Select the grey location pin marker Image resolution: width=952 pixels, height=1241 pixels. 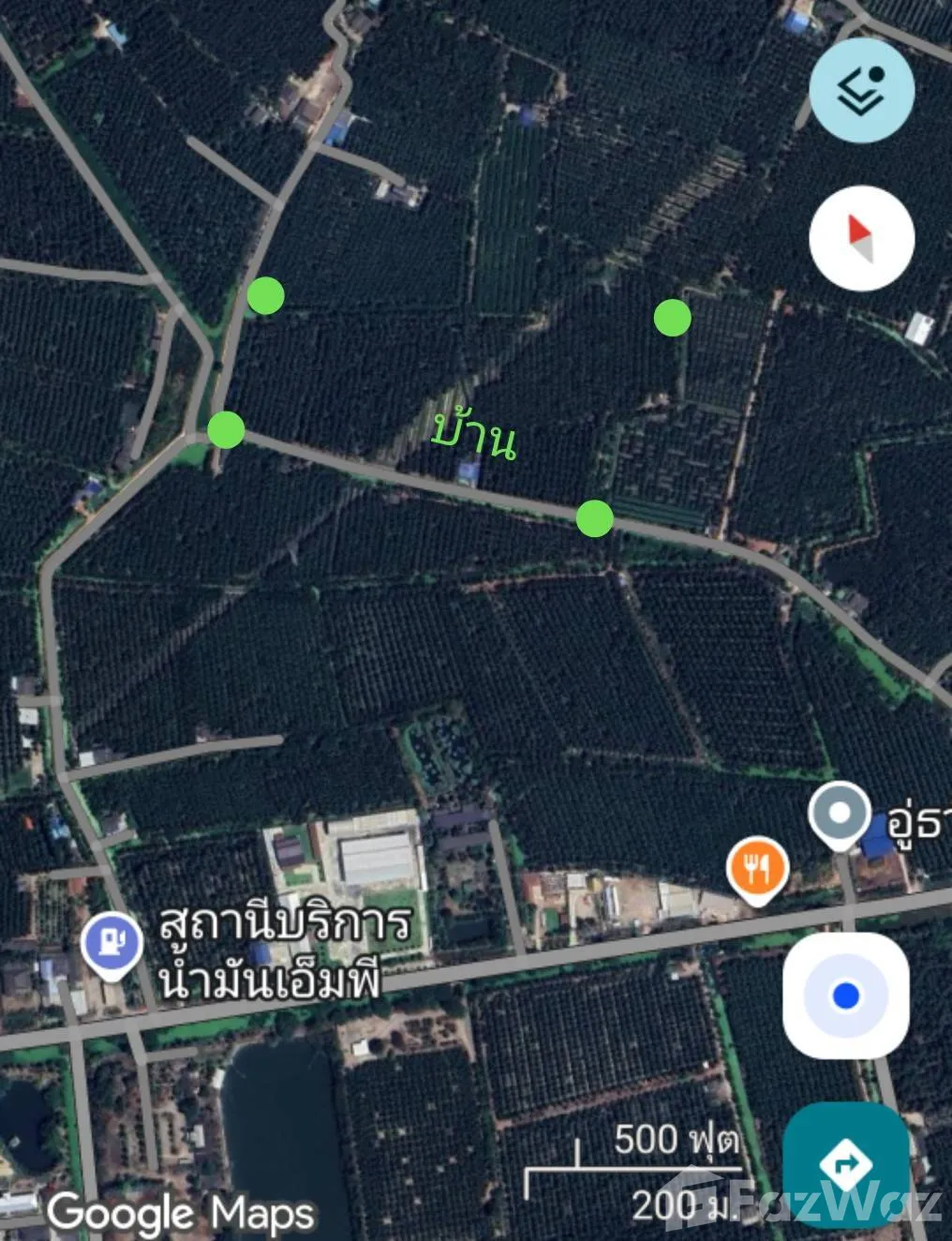coord(839,814)
